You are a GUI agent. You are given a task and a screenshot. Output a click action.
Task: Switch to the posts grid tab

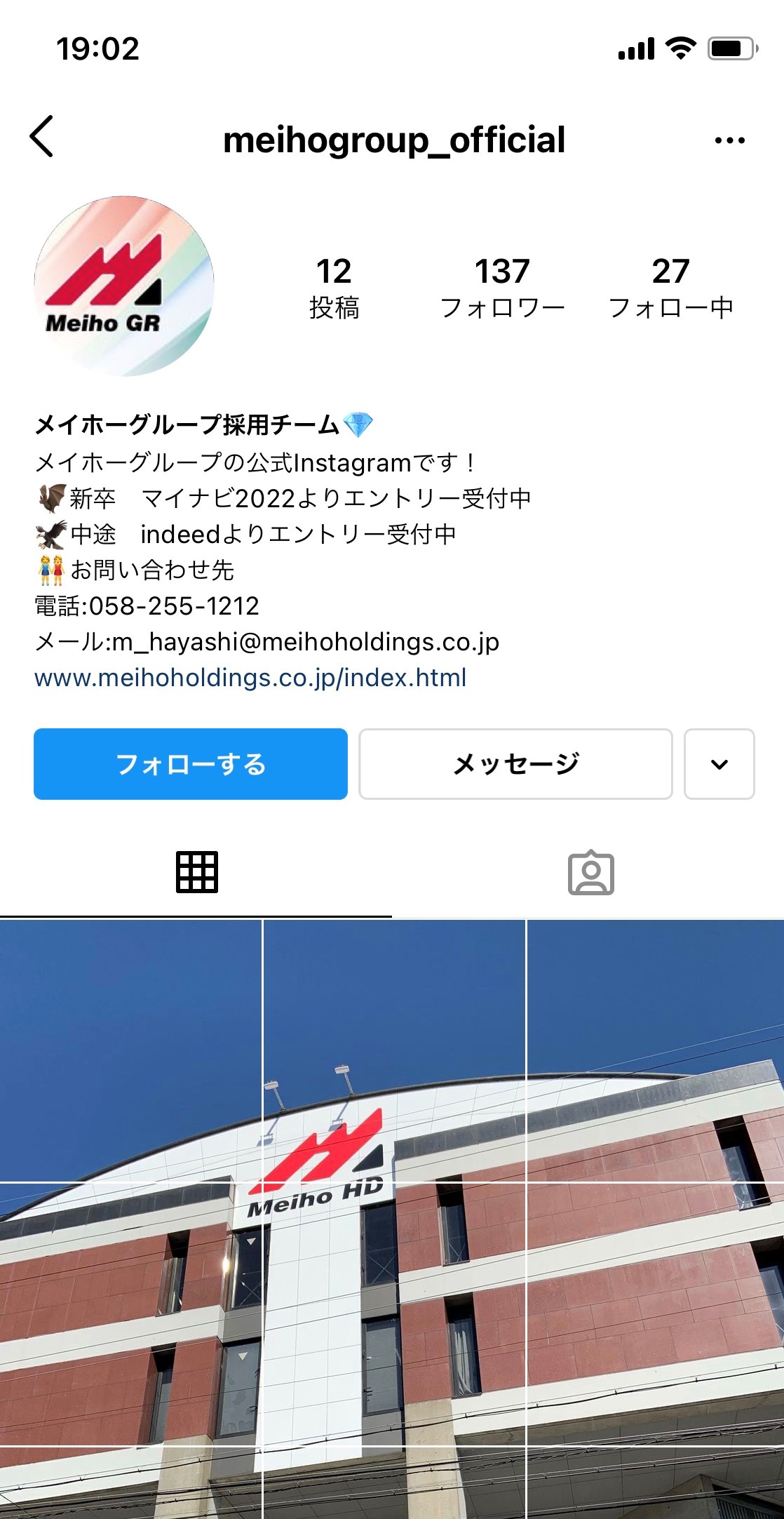click(196, 872)
